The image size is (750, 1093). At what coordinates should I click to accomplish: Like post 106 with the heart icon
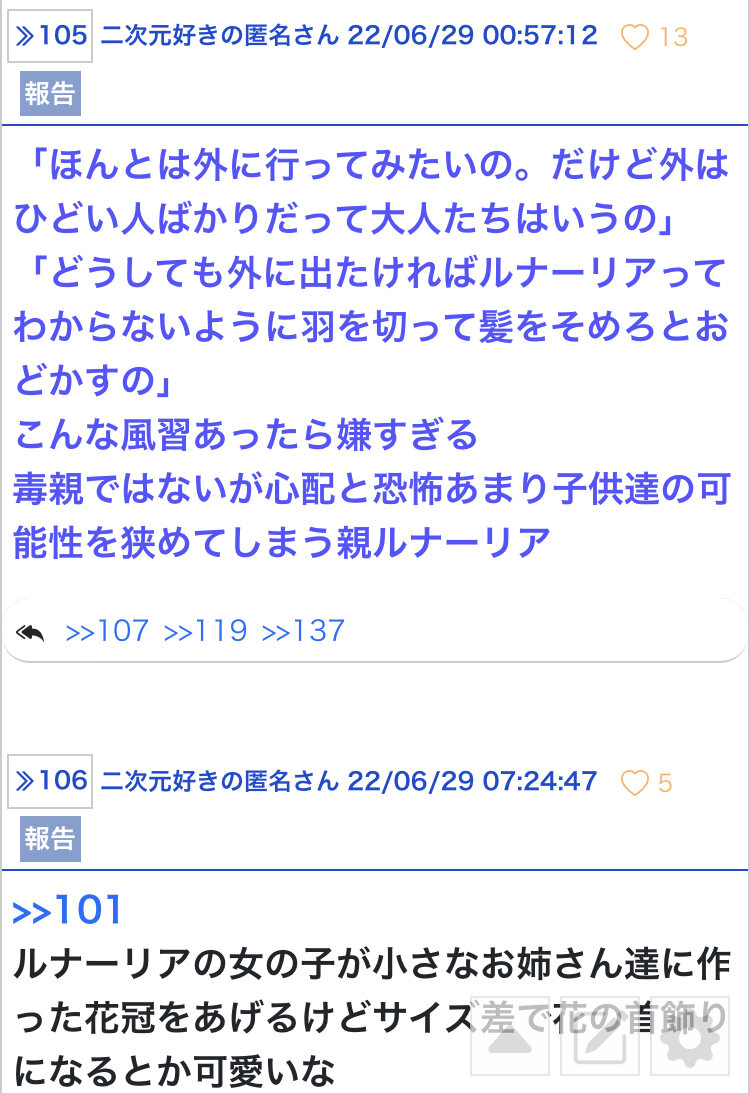pos(634,782)
